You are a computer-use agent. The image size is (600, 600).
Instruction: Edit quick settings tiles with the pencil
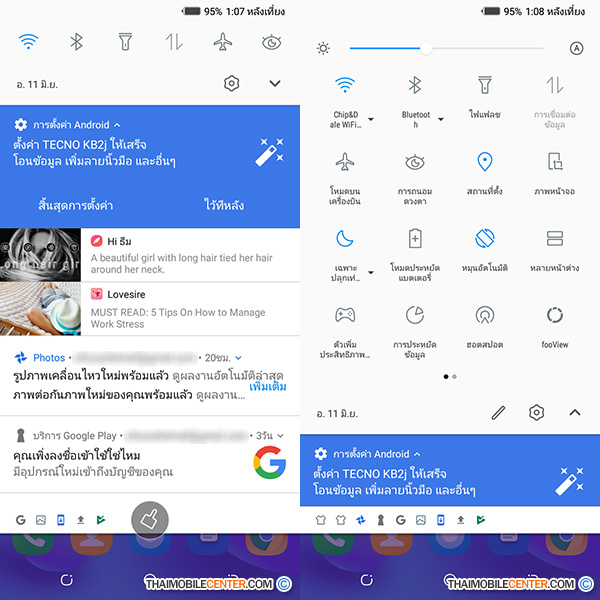click(498, 412)
